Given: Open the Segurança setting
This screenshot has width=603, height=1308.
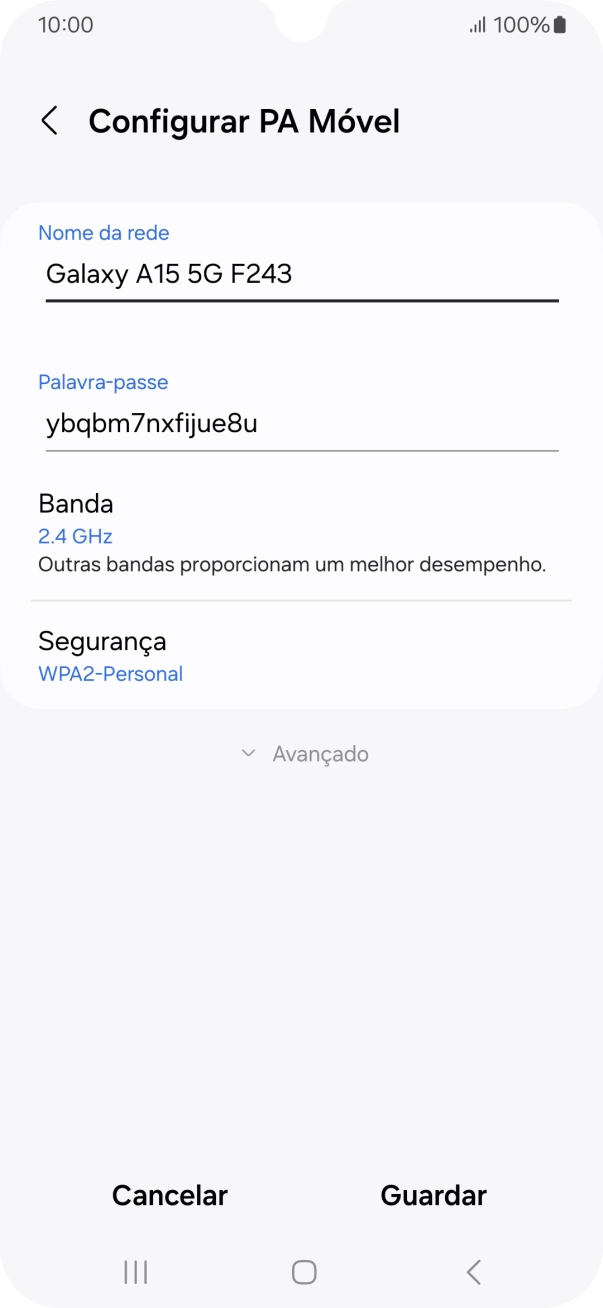Looking at the screenshot, I should pyautogui.click(x=300, y=655).
